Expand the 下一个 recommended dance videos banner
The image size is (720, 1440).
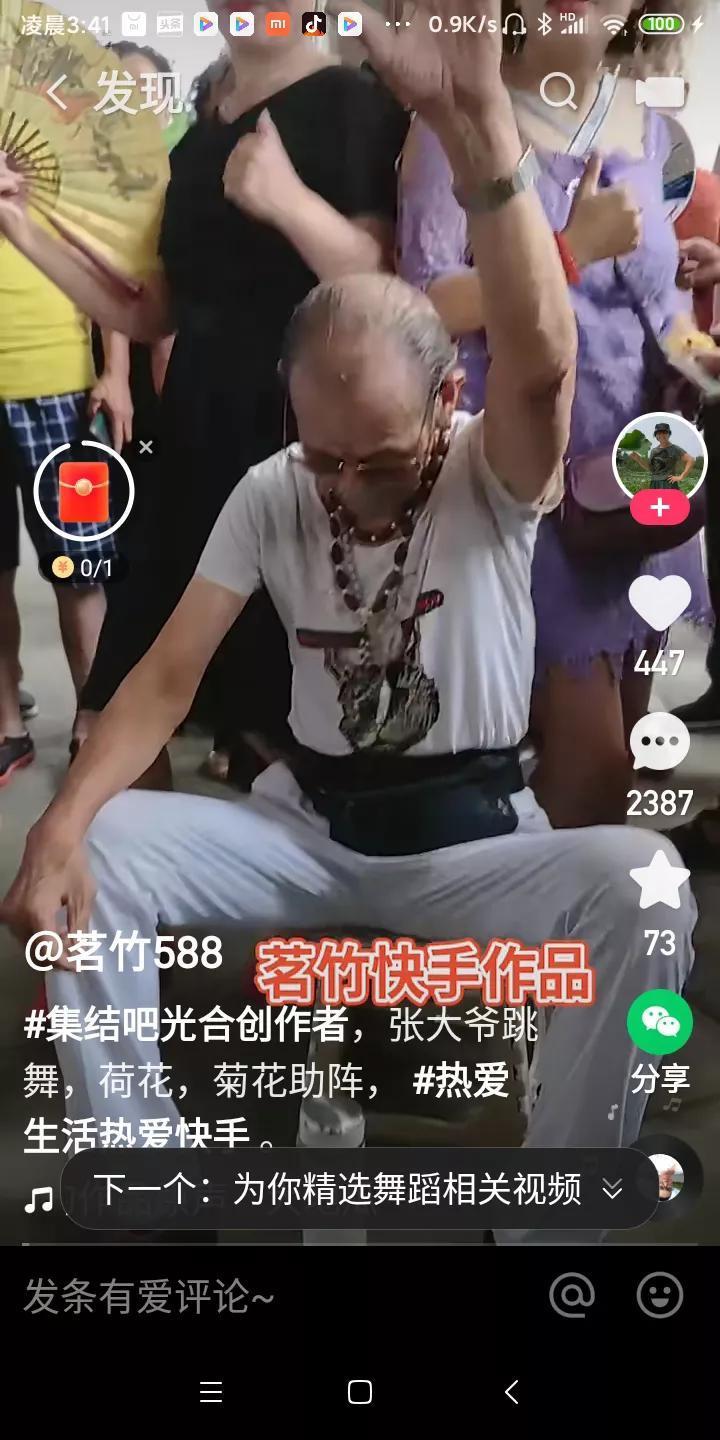pyautogui.click(x=612, y=1189)
